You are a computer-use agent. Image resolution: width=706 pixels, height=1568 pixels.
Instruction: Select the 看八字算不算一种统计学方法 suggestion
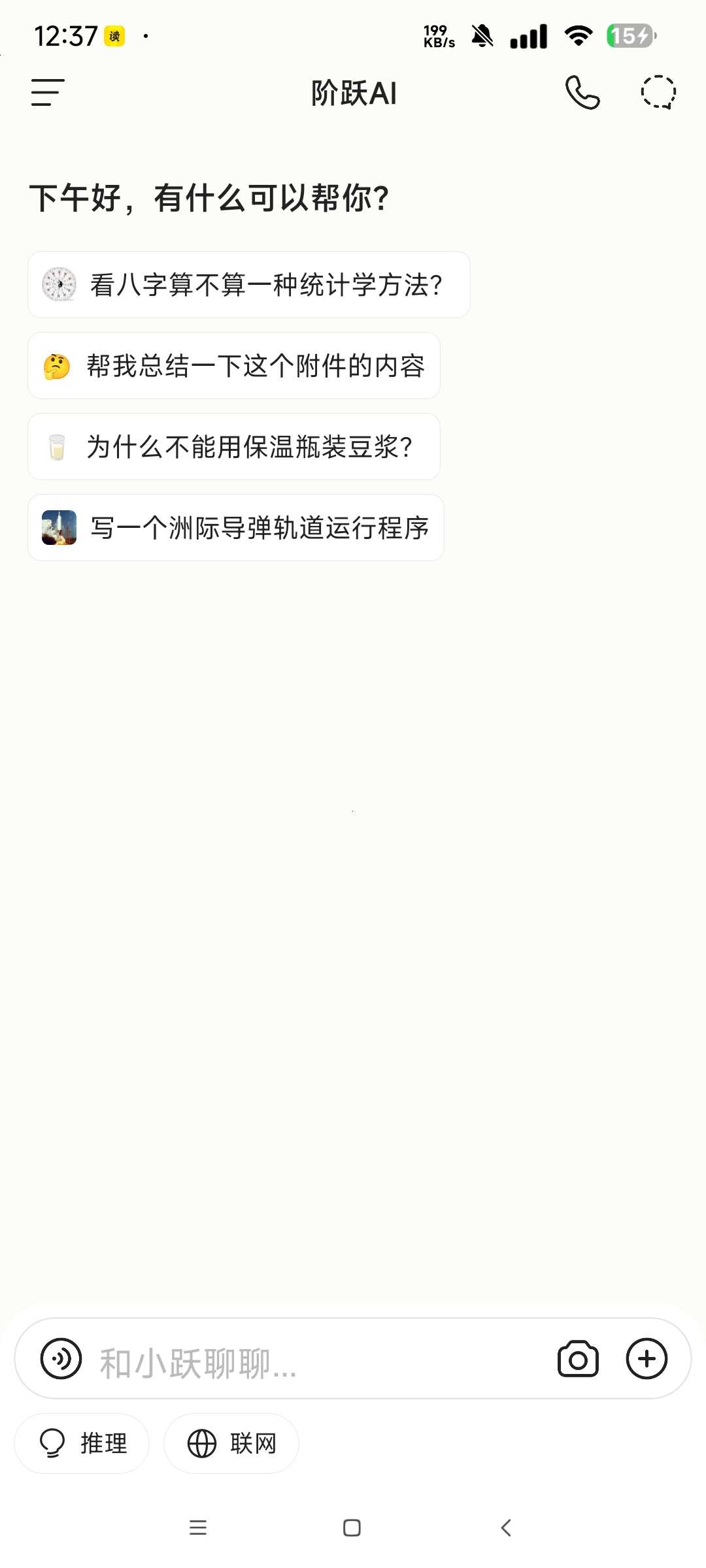pos(248,285)
